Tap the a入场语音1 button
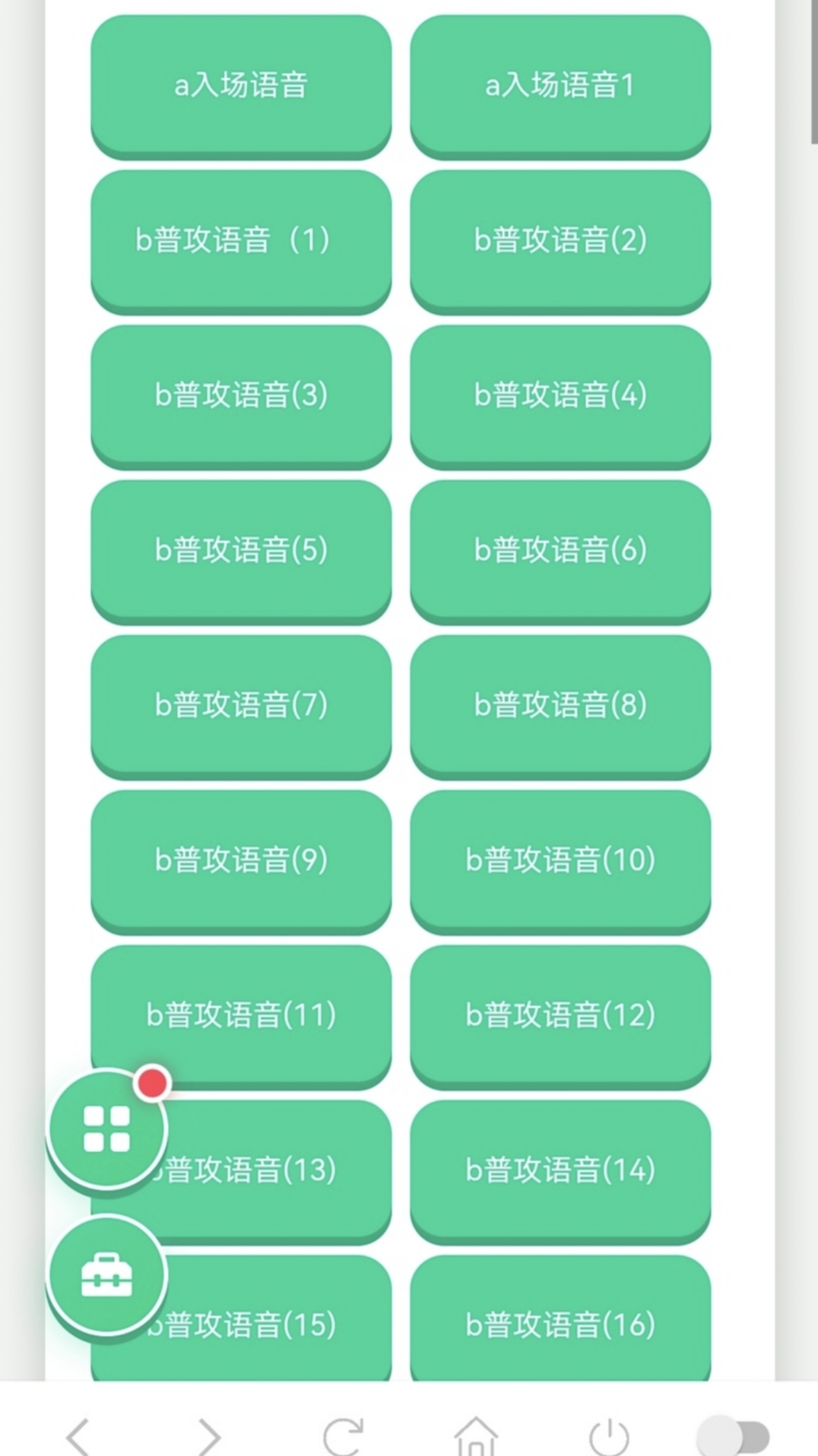 [x=560, y=86]
